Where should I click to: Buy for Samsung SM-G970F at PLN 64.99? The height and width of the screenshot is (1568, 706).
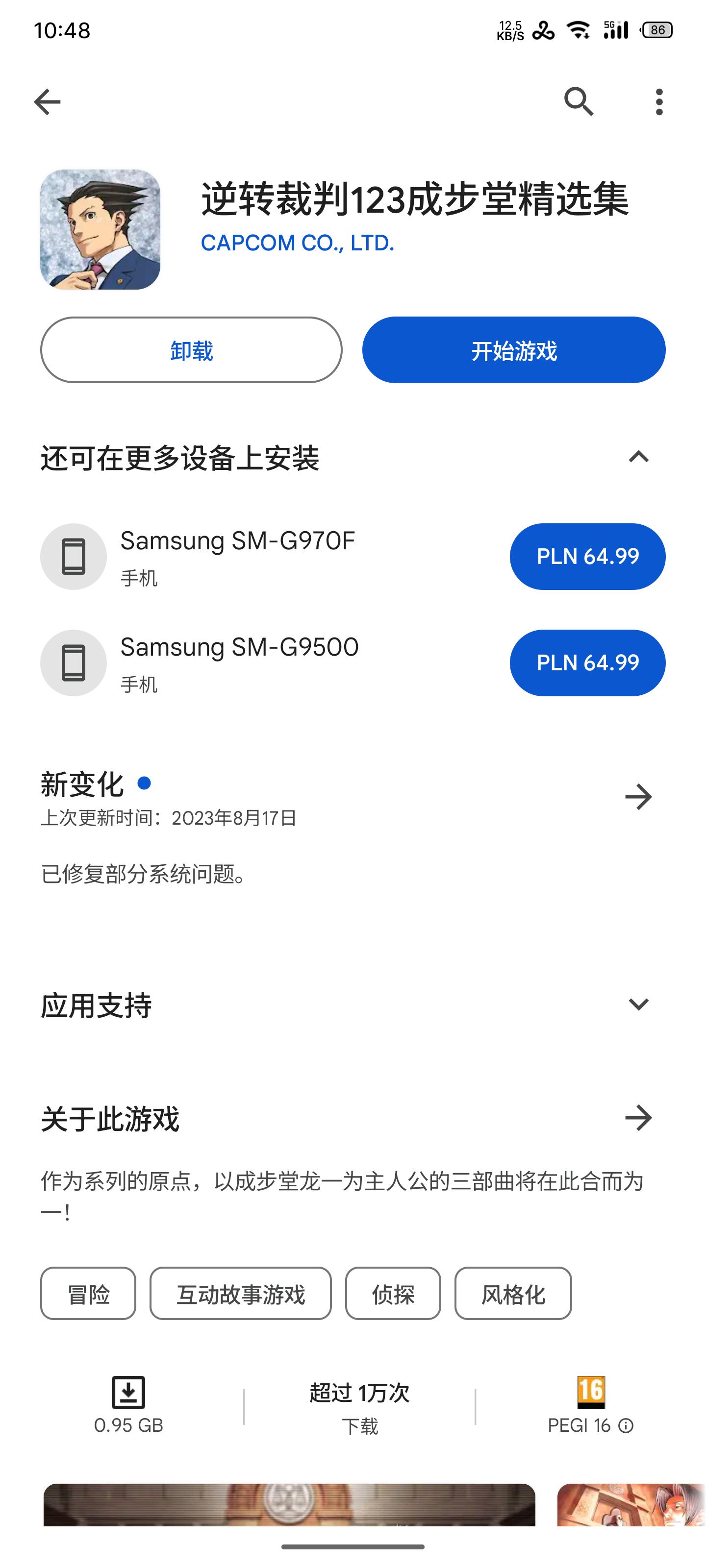coord(587,556)
